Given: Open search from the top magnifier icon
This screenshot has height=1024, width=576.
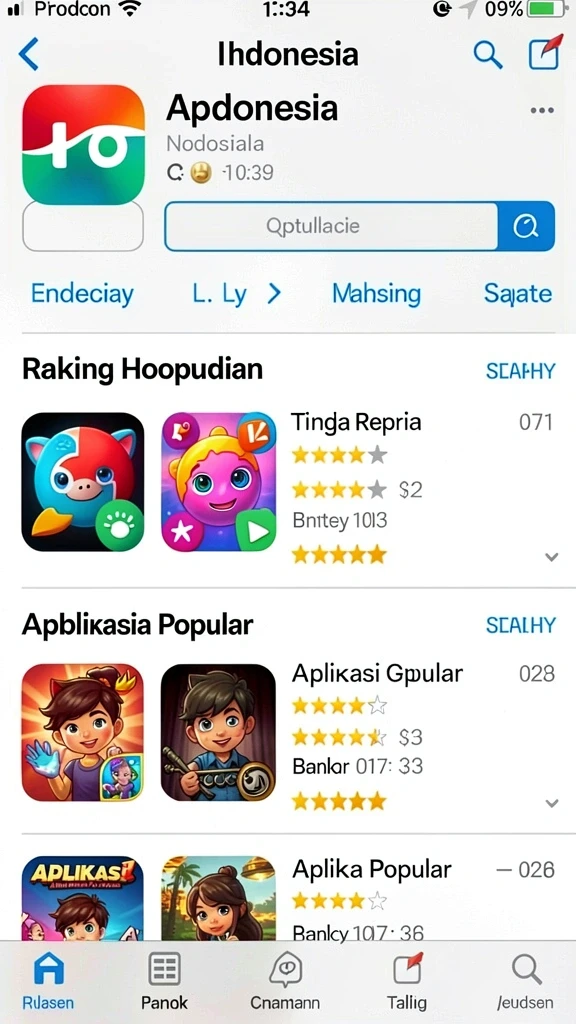Looking at the screenshot, I should 488,54.
